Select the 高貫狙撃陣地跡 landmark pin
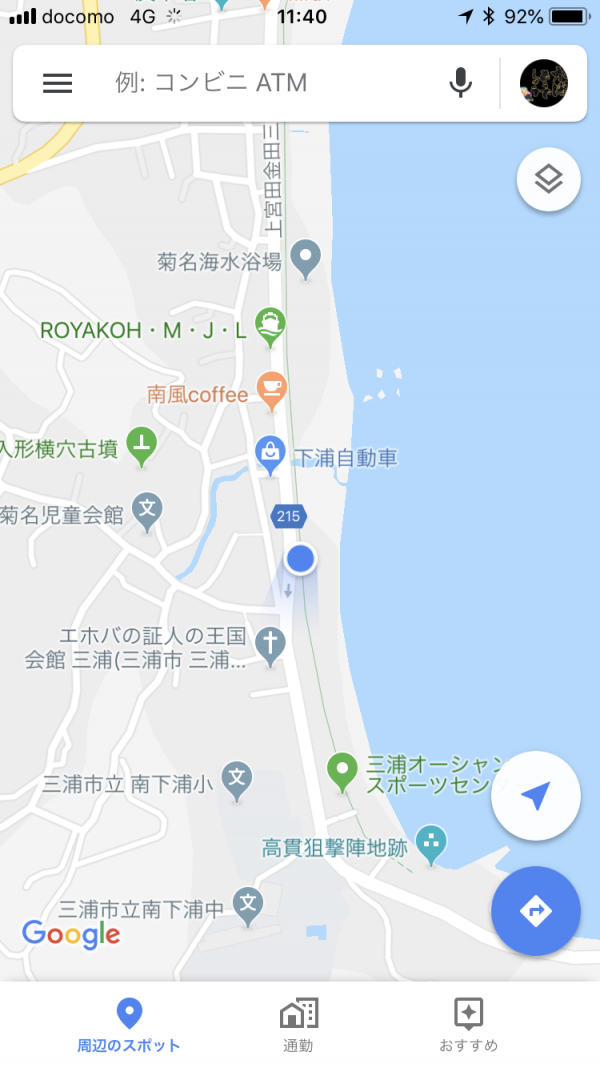The width and height of the screenshot is (600, 1068). (x=431, y=845)
